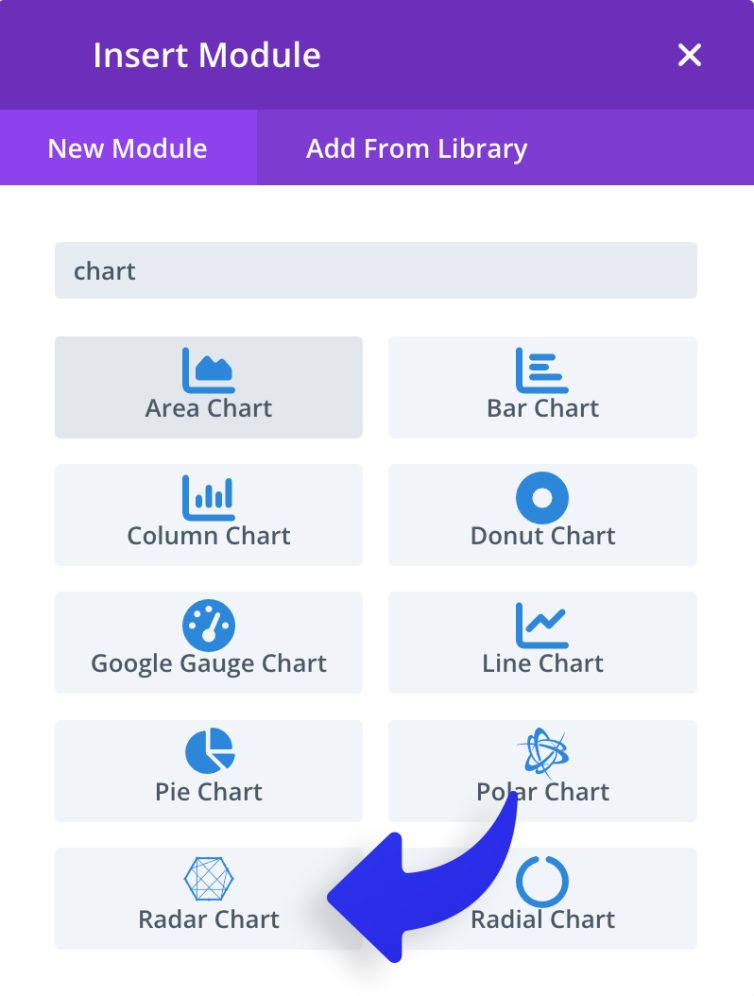This screenshot has height=996, width=754.
Task: Insert the Google Gauge Chart module
Action: pos(209,643)
